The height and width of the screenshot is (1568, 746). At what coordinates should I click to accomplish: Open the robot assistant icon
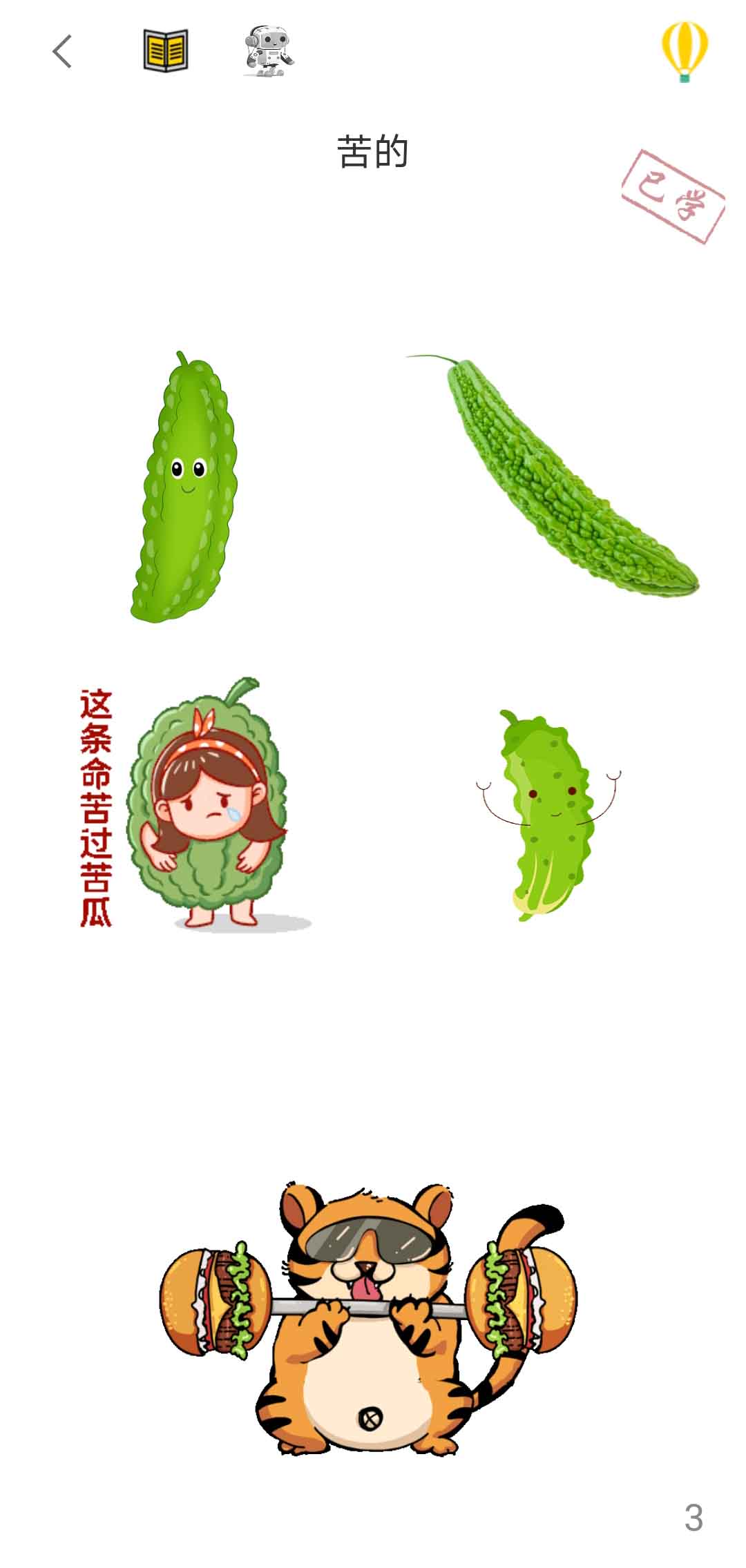click(269, 50)
